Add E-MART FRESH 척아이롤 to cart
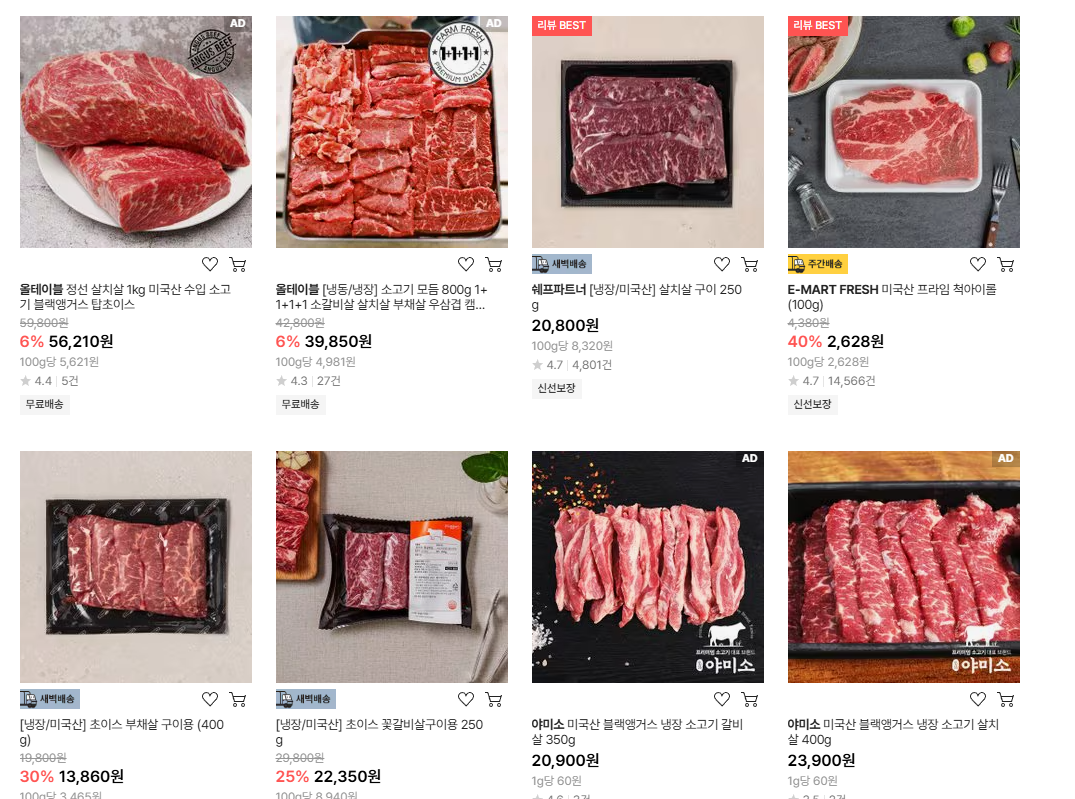 pos(1006,264)
